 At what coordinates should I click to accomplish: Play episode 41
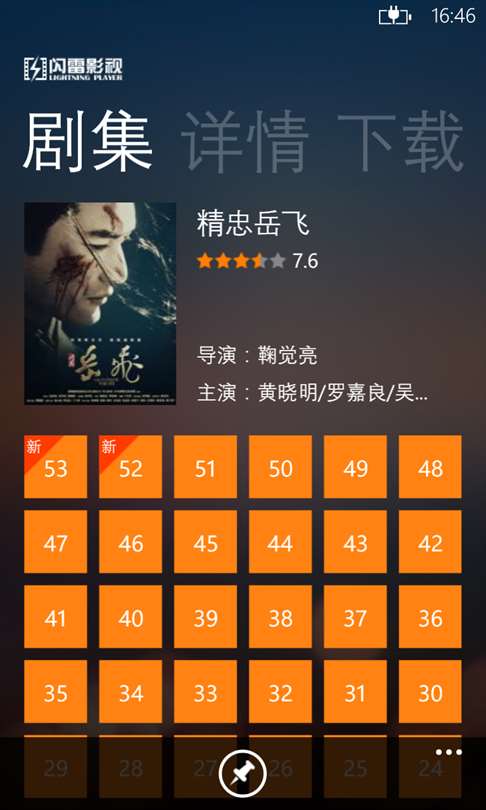[x=56, y=616]
